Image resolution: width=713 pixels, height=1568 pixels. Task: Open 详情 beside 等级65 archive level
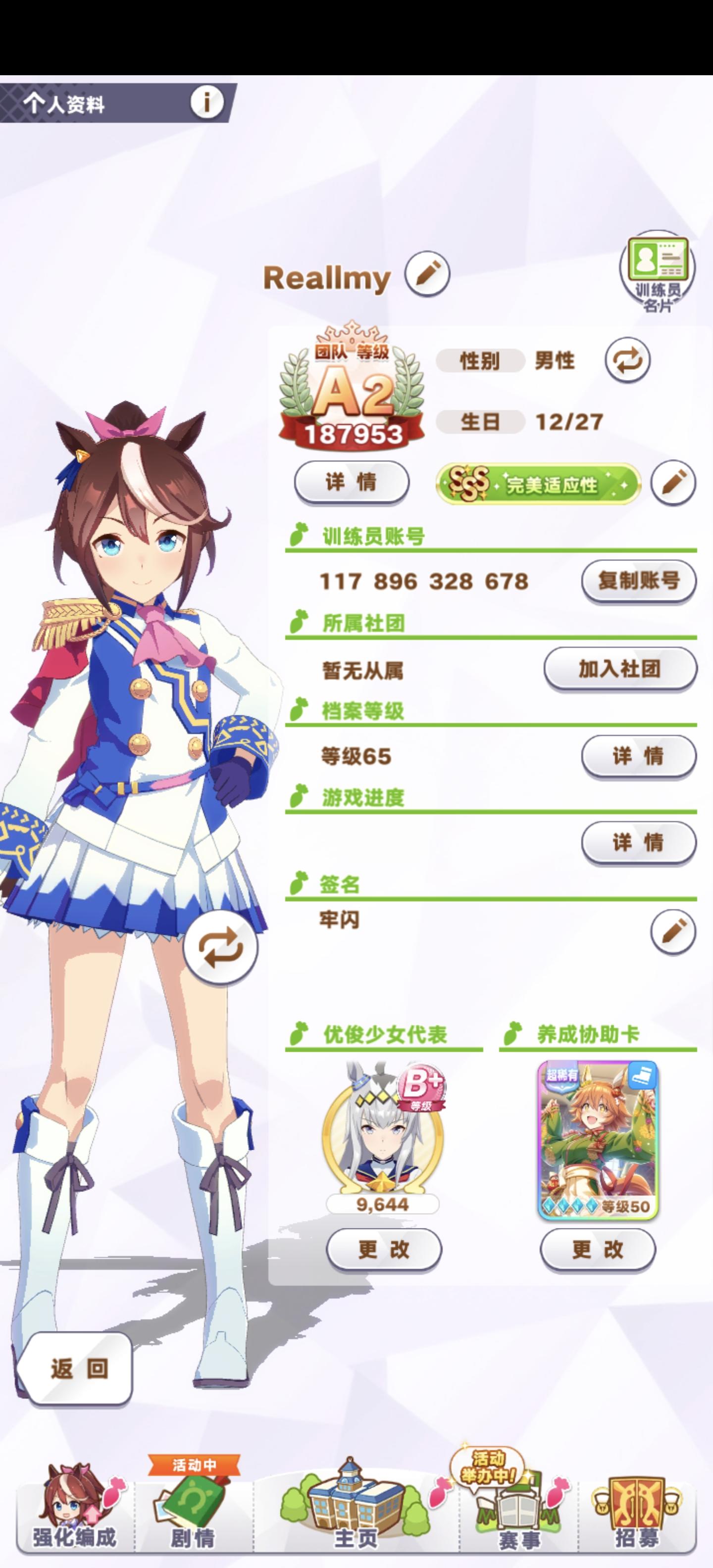[638, 756]
